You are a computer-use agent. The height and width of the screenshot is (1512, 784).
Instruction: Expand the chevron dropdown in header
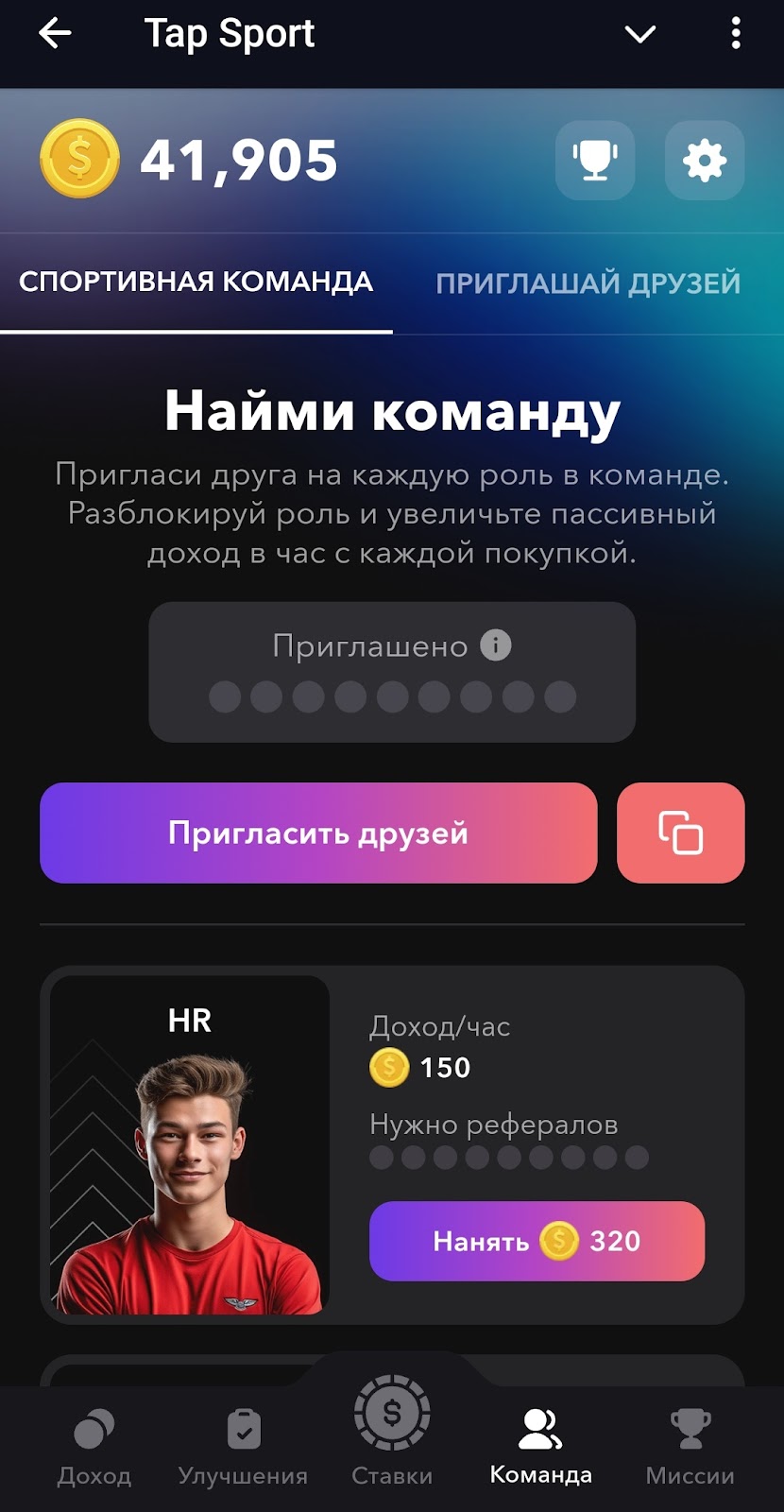tap(640, 35)
